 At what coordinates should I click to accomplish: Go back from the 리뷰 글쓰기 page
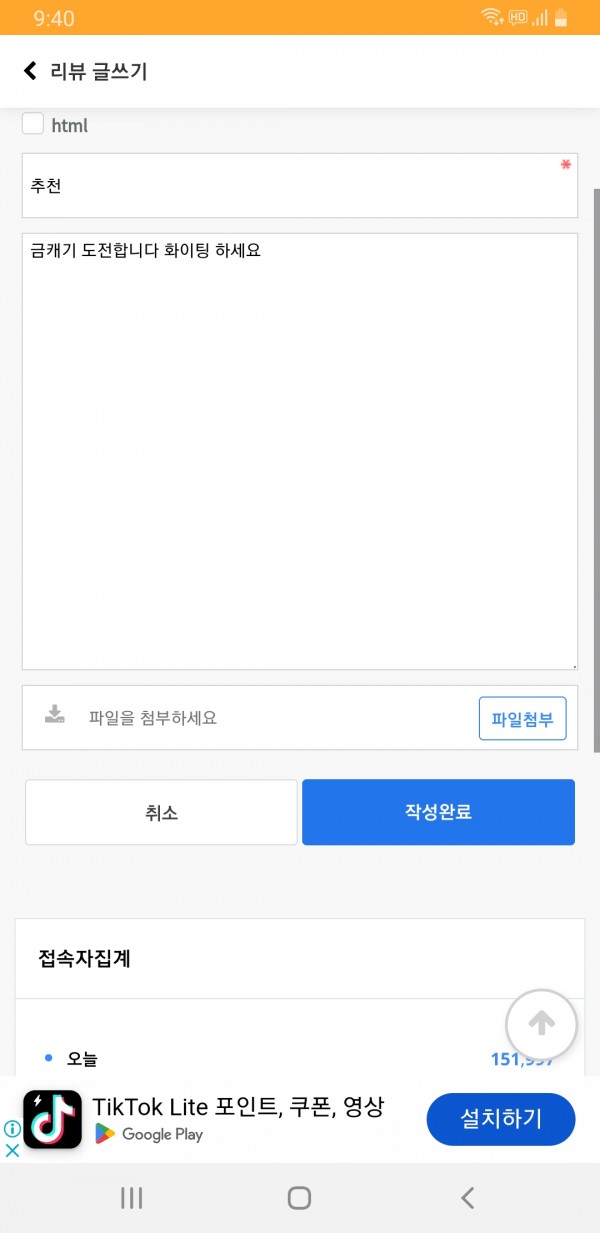[x=30, y=71]
